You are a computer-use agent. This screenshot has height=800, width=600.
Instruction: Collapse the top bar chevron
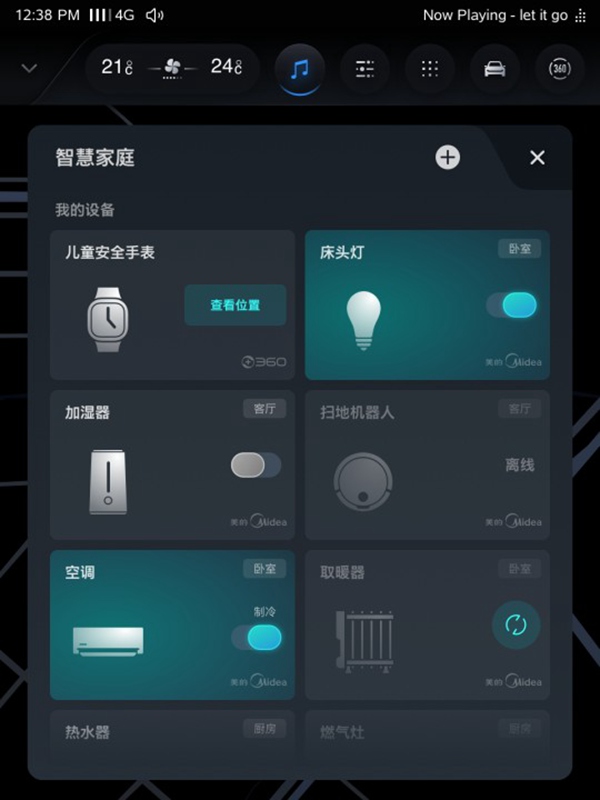(x=29, y=69)
